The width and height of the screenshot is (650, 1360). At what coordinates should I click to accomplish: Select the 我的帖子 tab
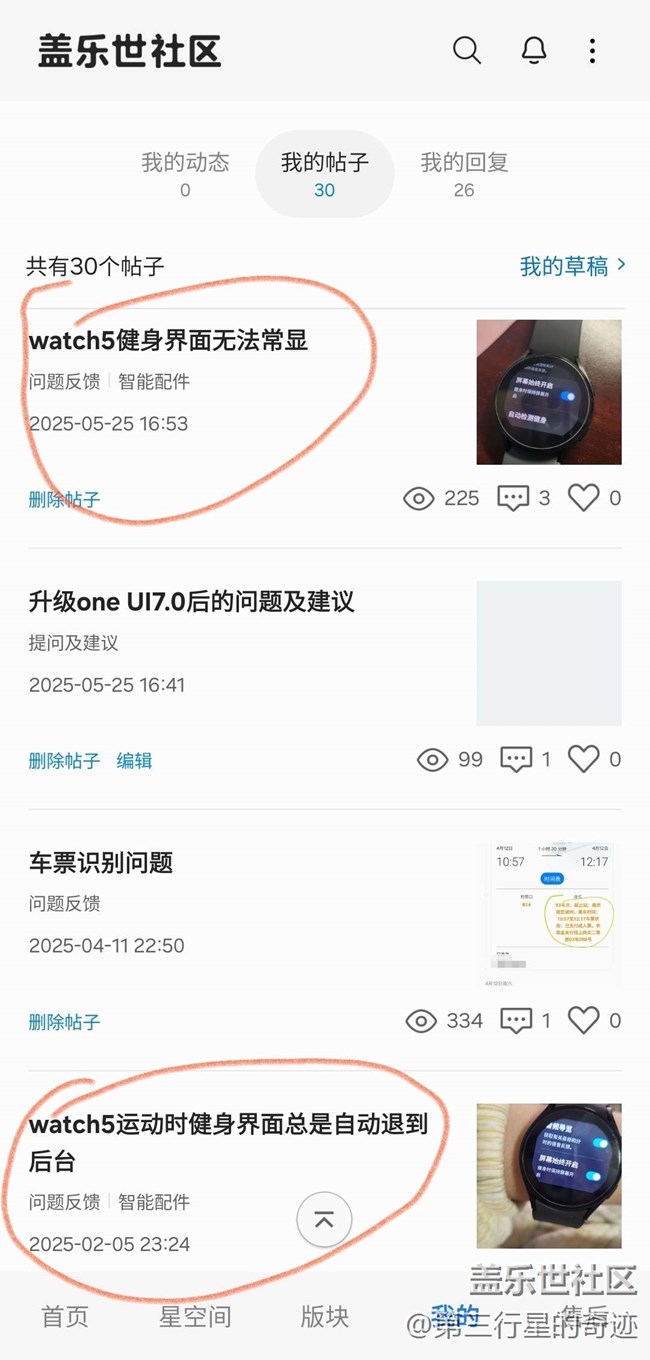pos(324,173)
